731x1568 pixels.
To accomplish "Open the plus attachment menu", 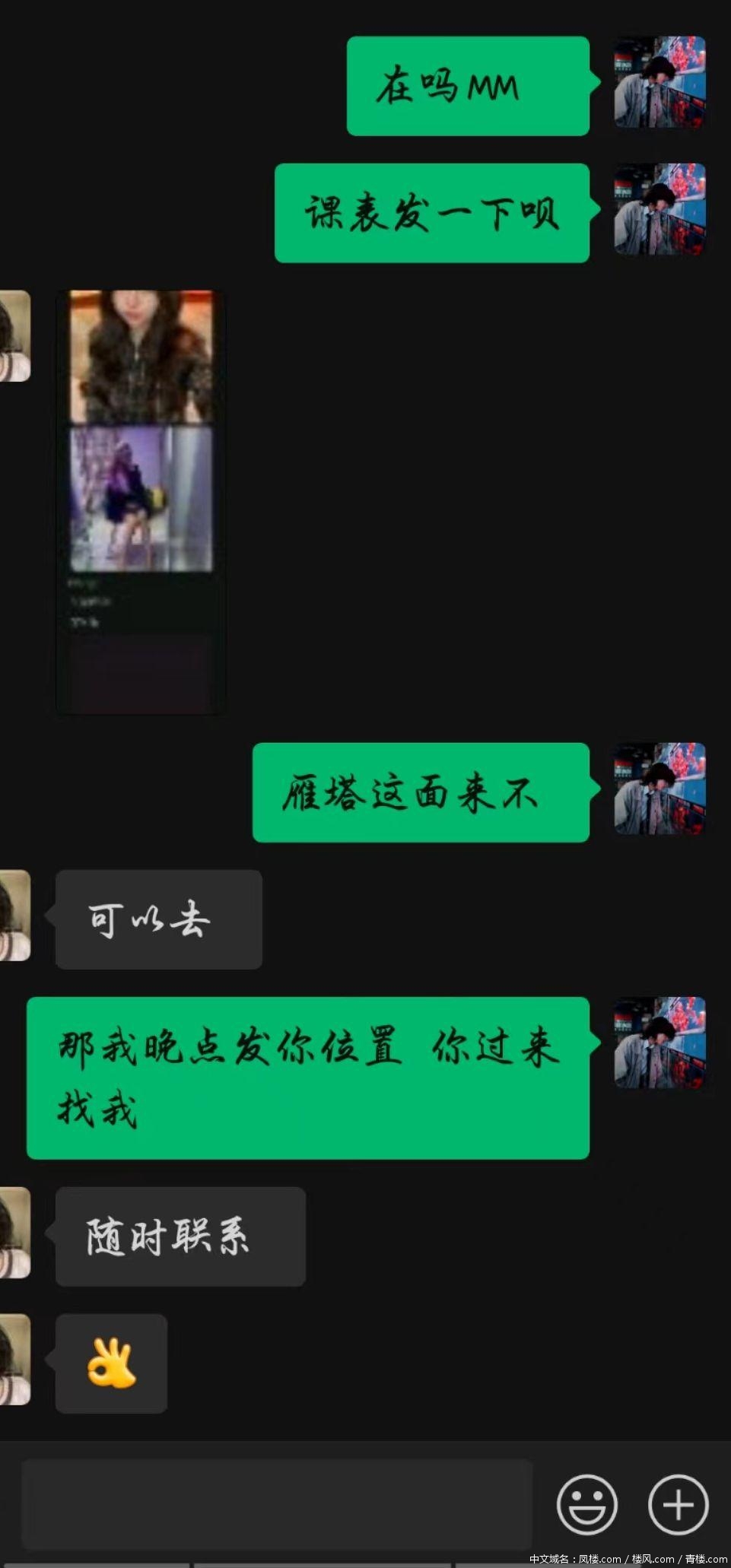I will coord(678,1504).
